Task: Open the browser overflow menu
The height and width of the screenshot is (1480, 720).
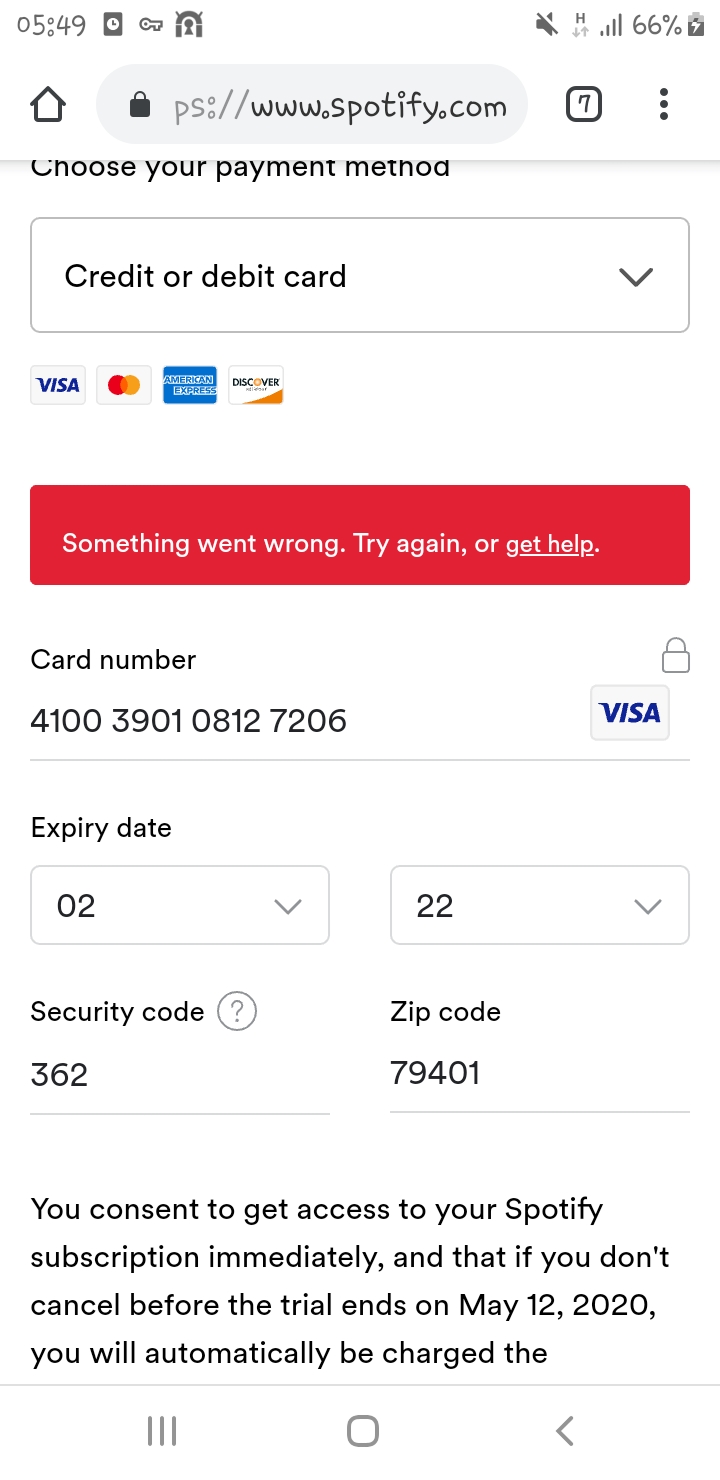Action: (x=664, y=105)
